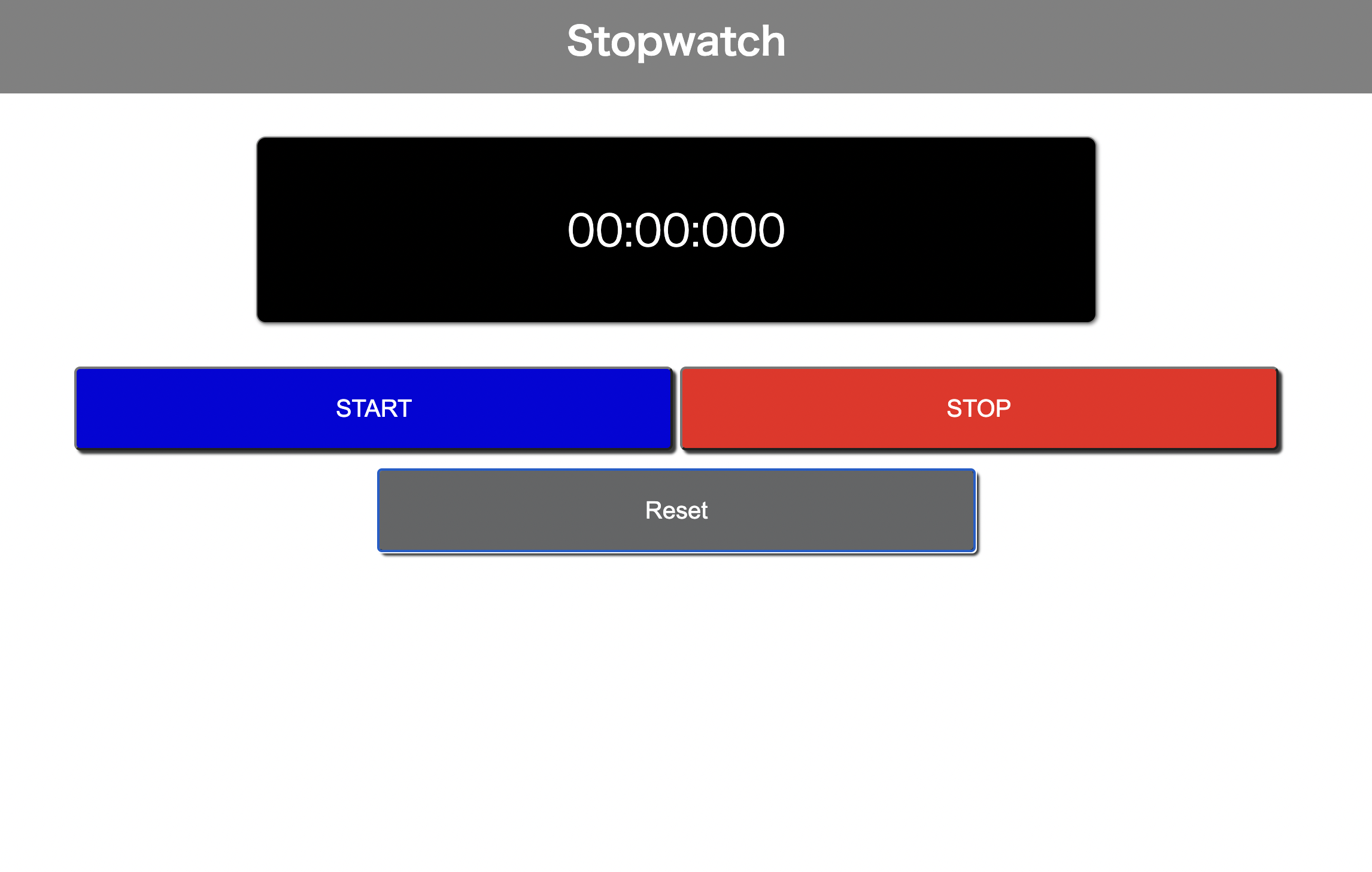Reset the stopwatch timer
The width and height of the screenshot is (1372, 872).
pos(676,510)
